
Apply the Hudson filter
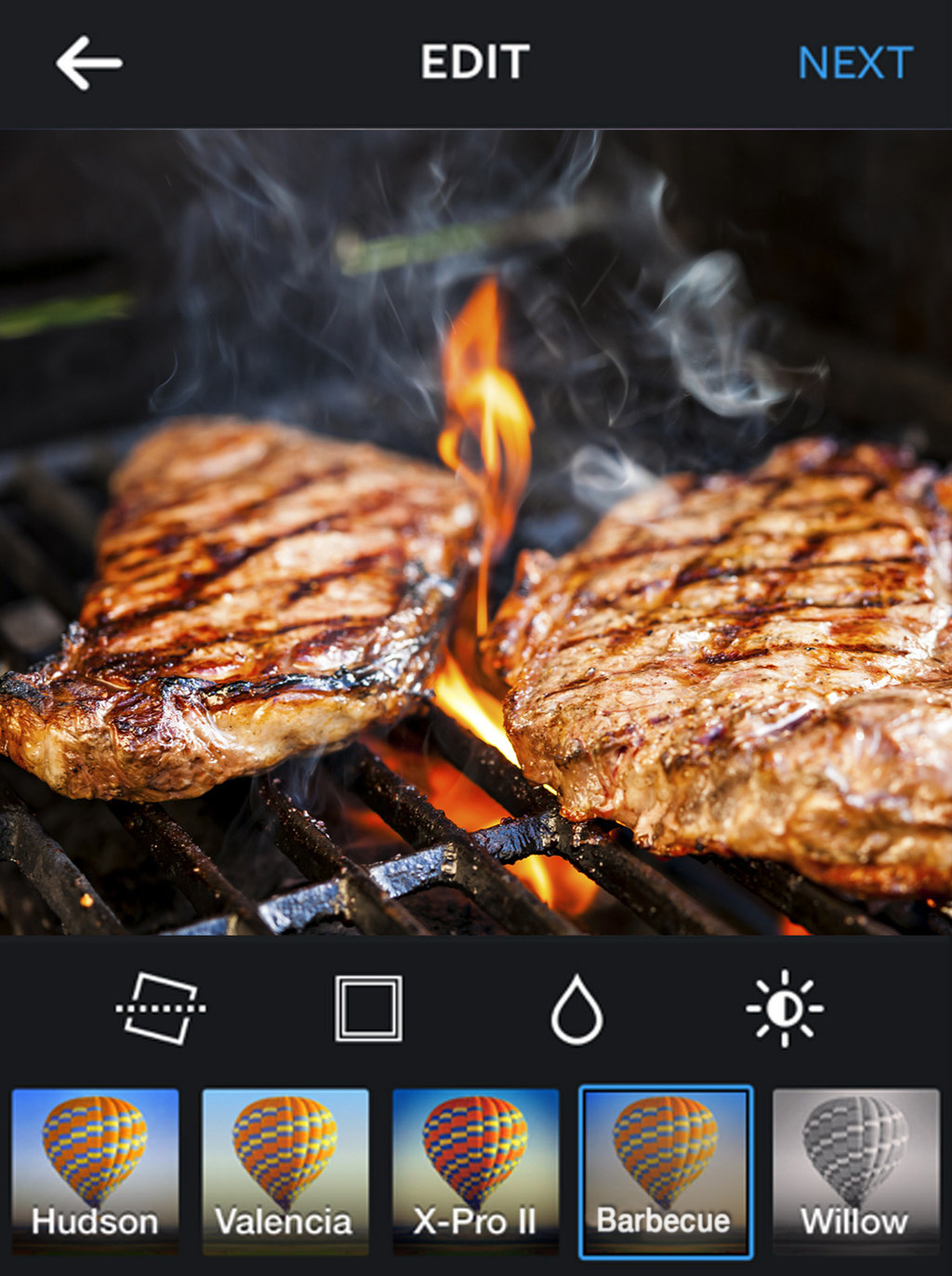coord(95,1171)
